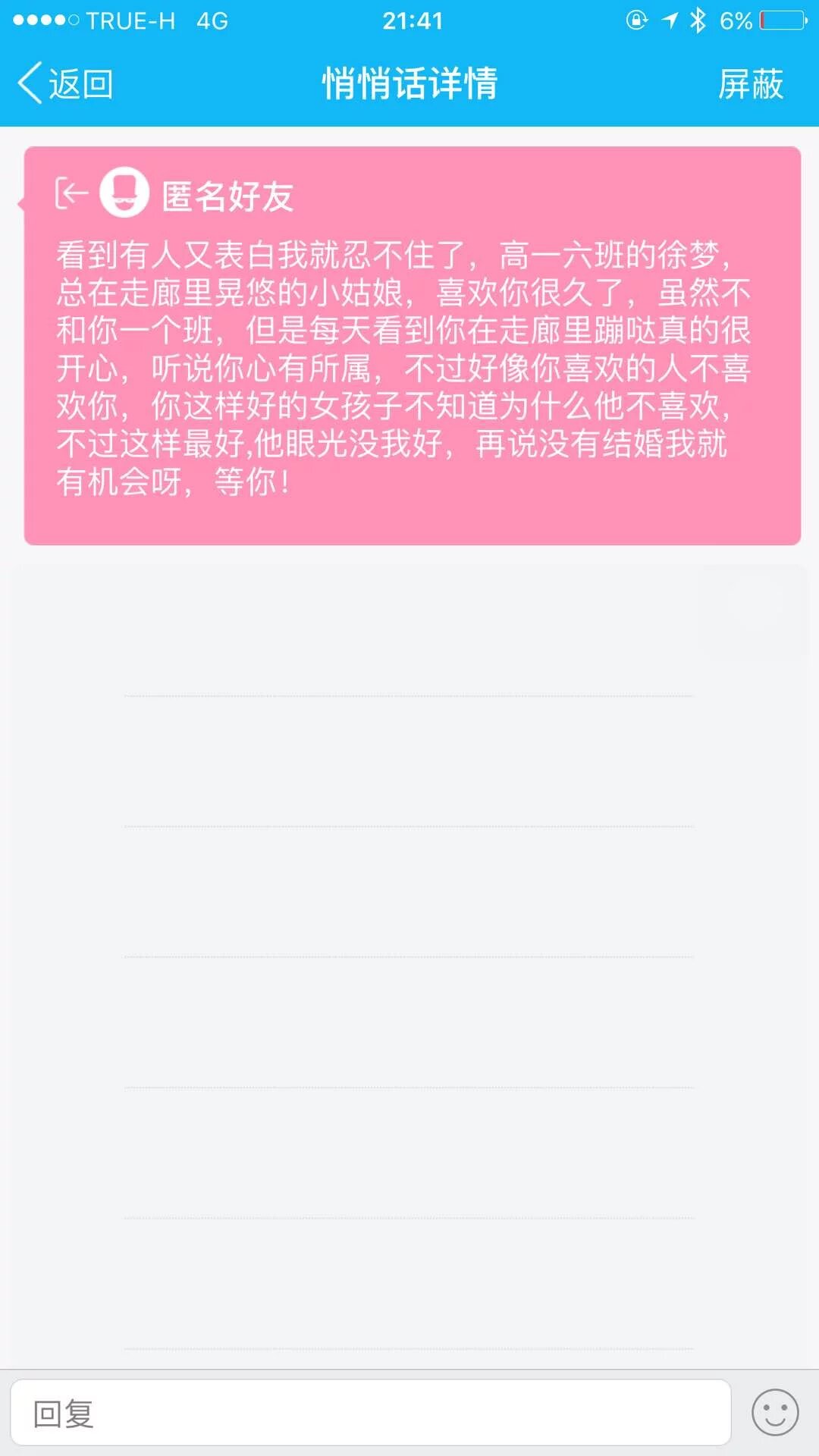Viewport: 819px width, 1456px height.
Task: Tap 屏蔽 to block this sender
Action: pos(750,83)
